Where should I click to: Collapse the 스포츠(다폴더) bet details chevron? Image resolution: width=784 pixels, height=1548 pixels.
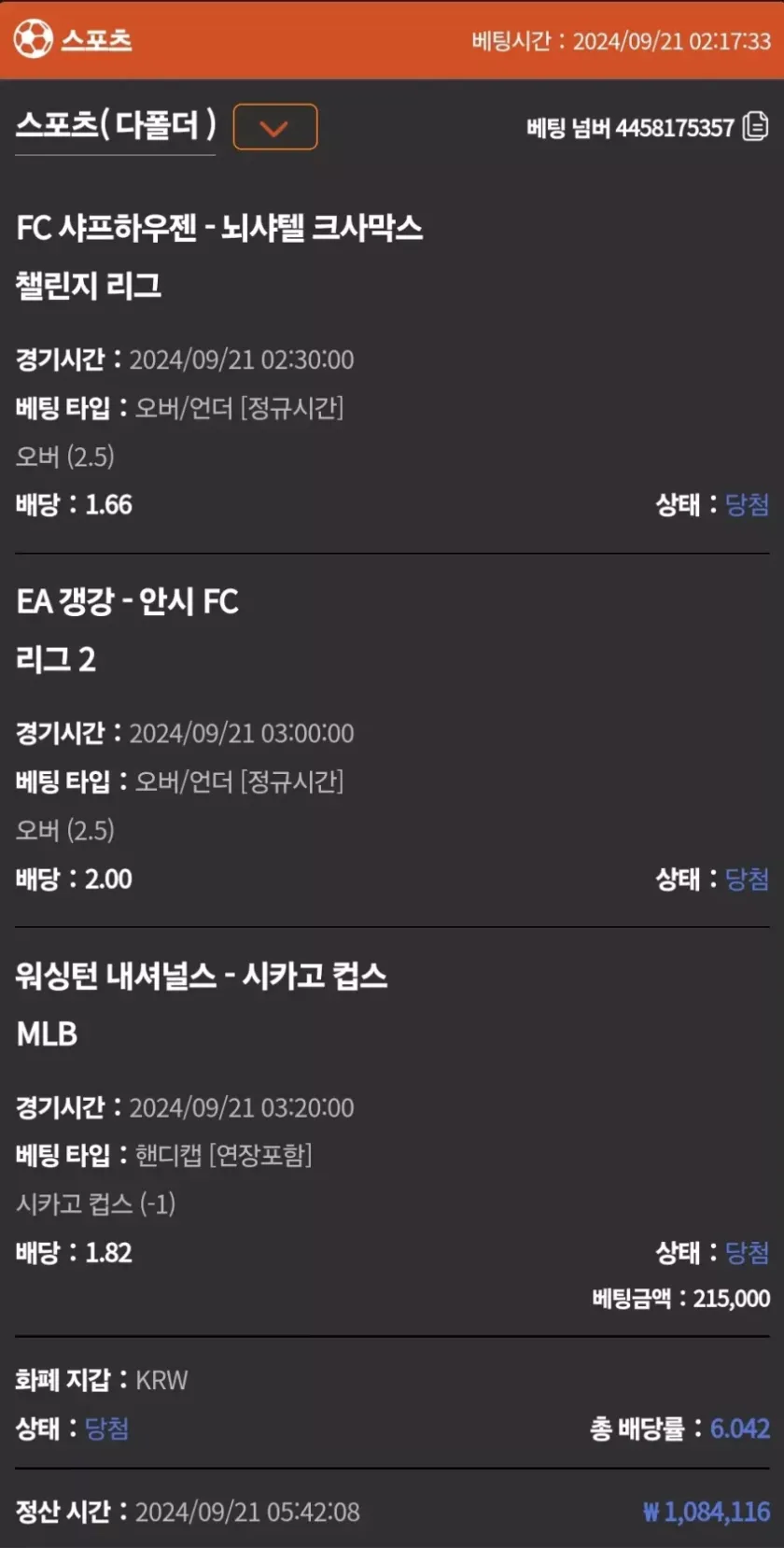pyautogui.click(x=274, y=128)
